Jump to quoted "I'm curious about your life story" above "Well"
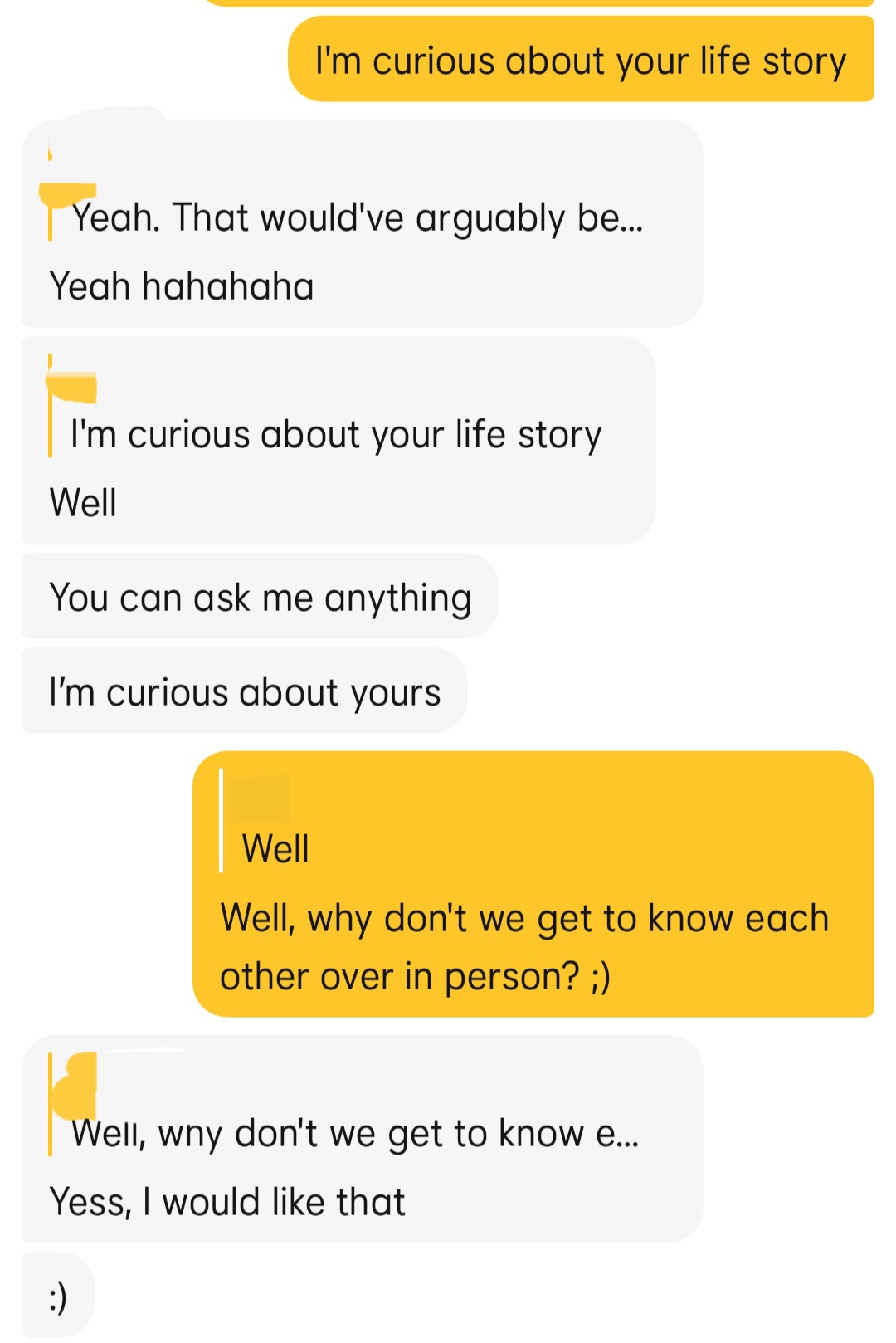This screenshot has width=896, height=1343. coord(336,434)
